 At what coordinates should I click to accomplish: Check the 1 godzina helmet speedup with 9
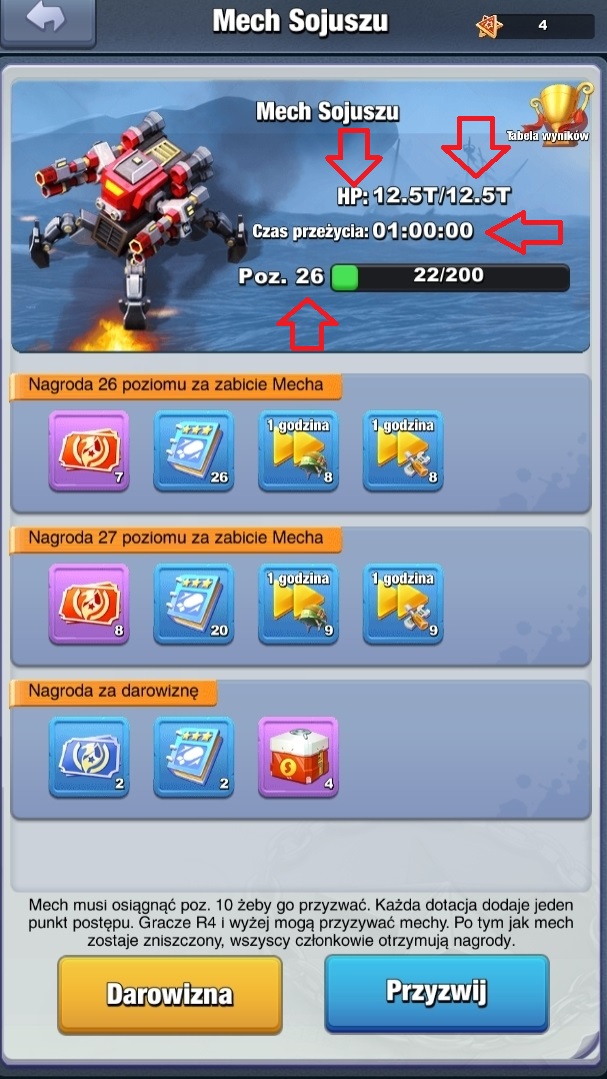[298, 604]
